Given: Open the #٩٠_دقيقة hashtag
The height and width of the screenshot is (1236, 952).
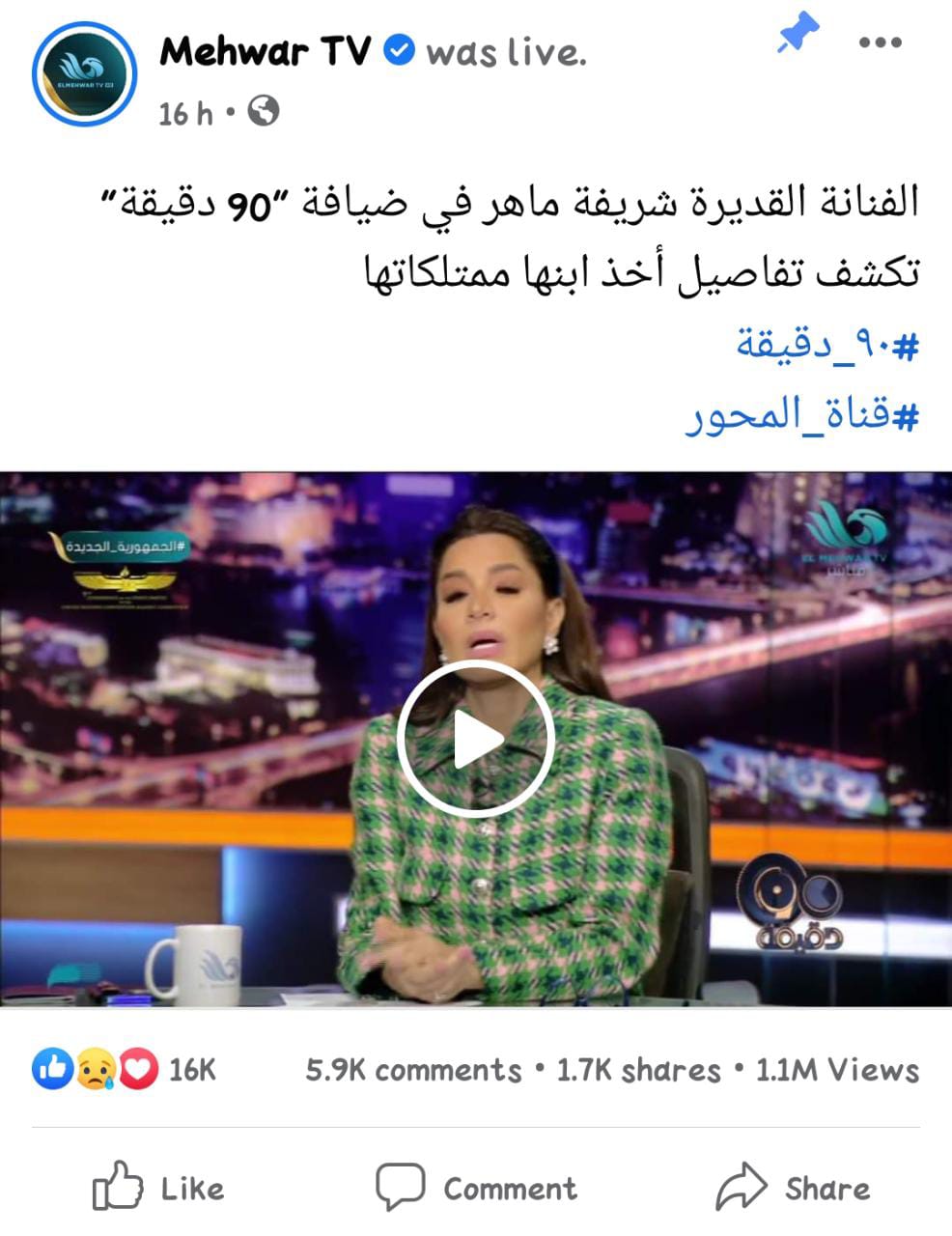Looking at the screenshot, I should (x=826, y=345).
